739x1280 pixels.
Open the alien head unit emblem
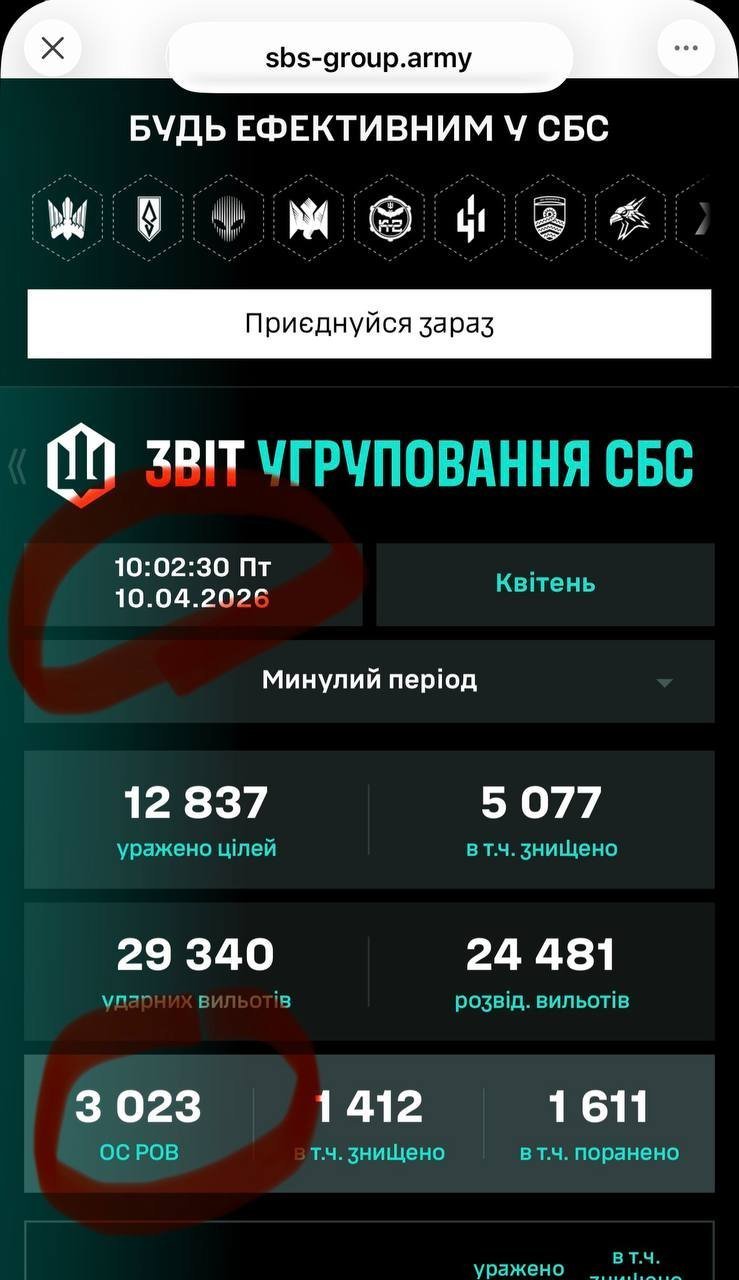coord(228,218)
